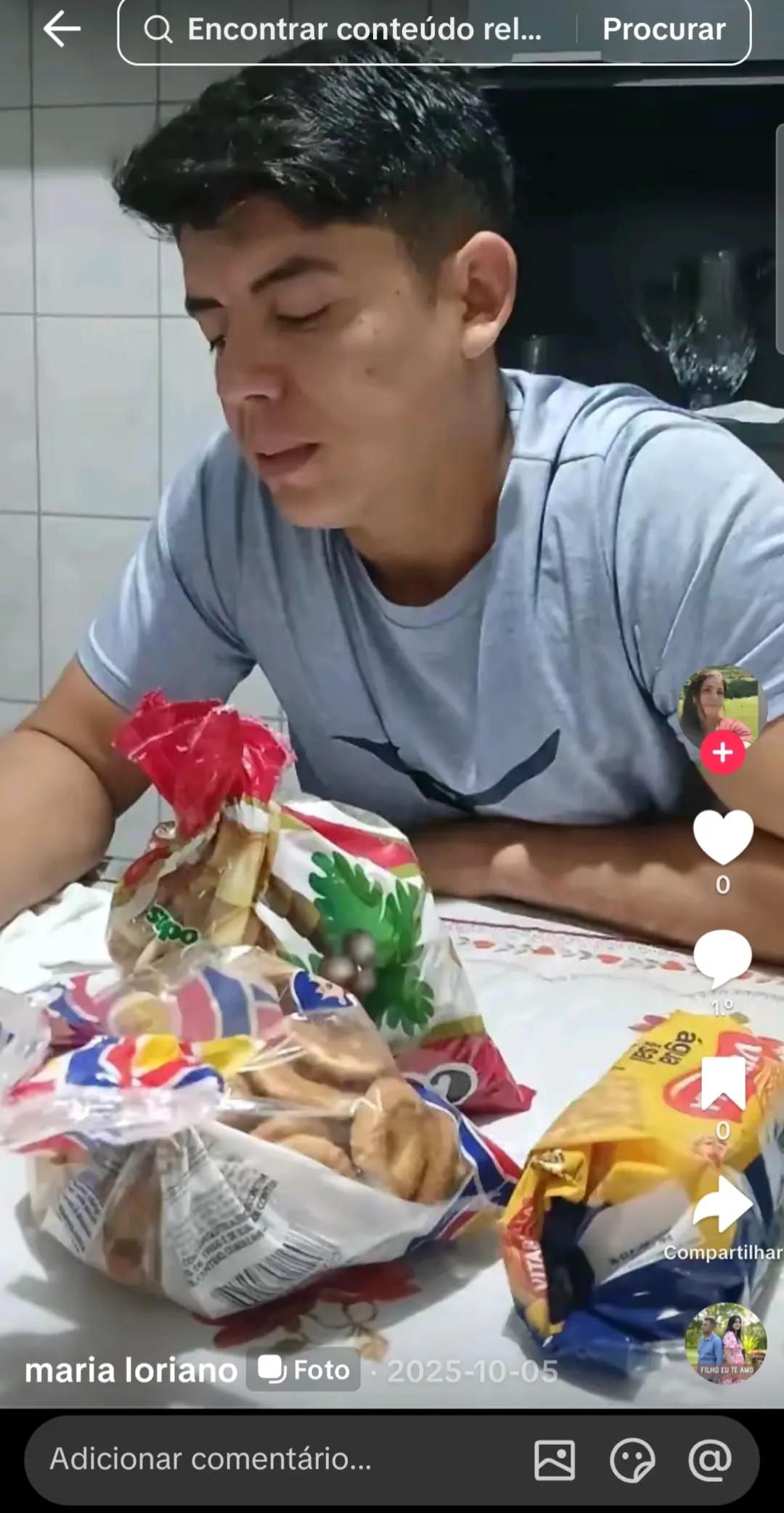Open maria loriano's profile name
The height and width of the screenshot is (1513, 784).
click(x=131, y=1371)
